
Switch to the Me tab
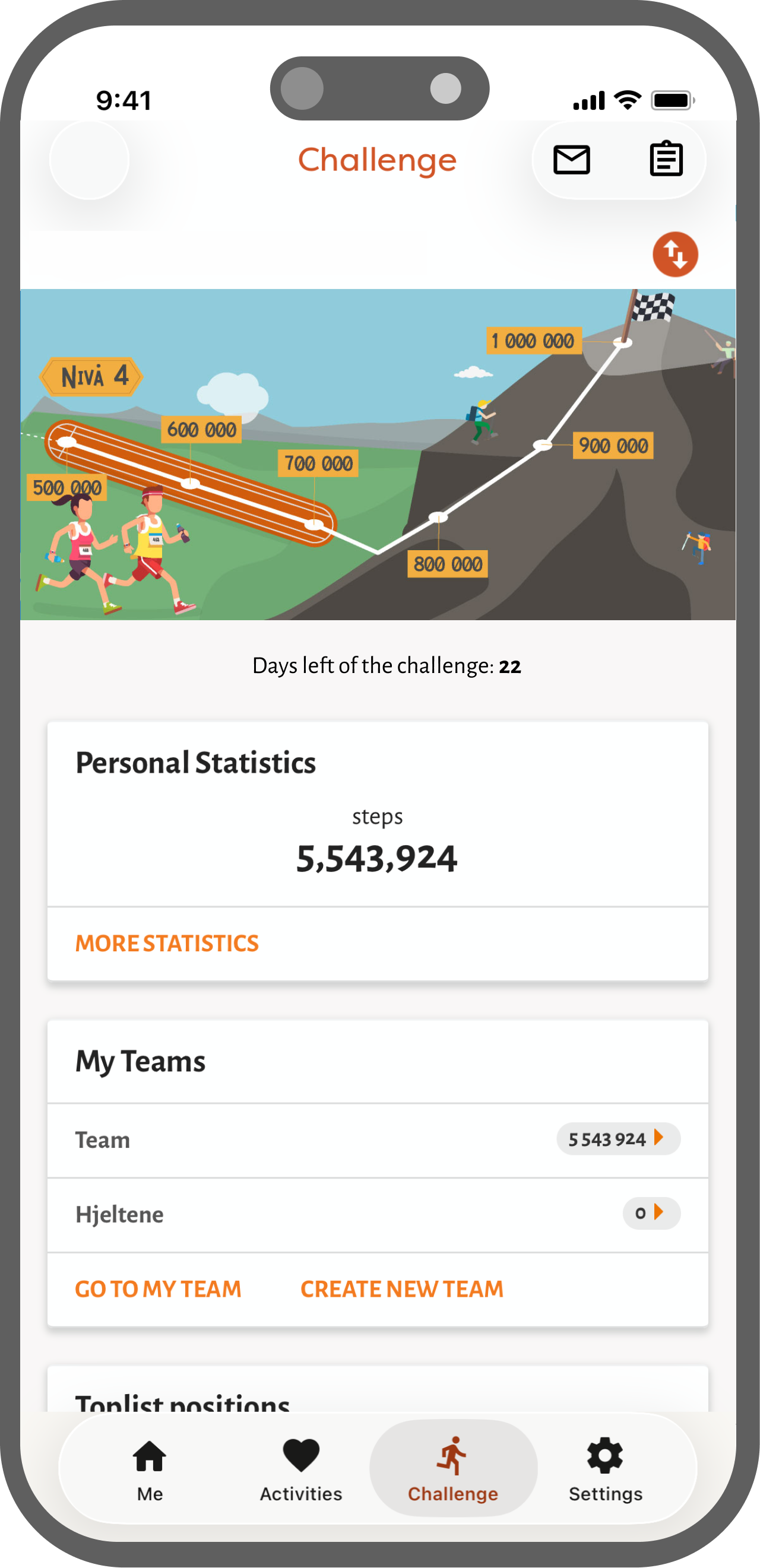[150, 1469]
